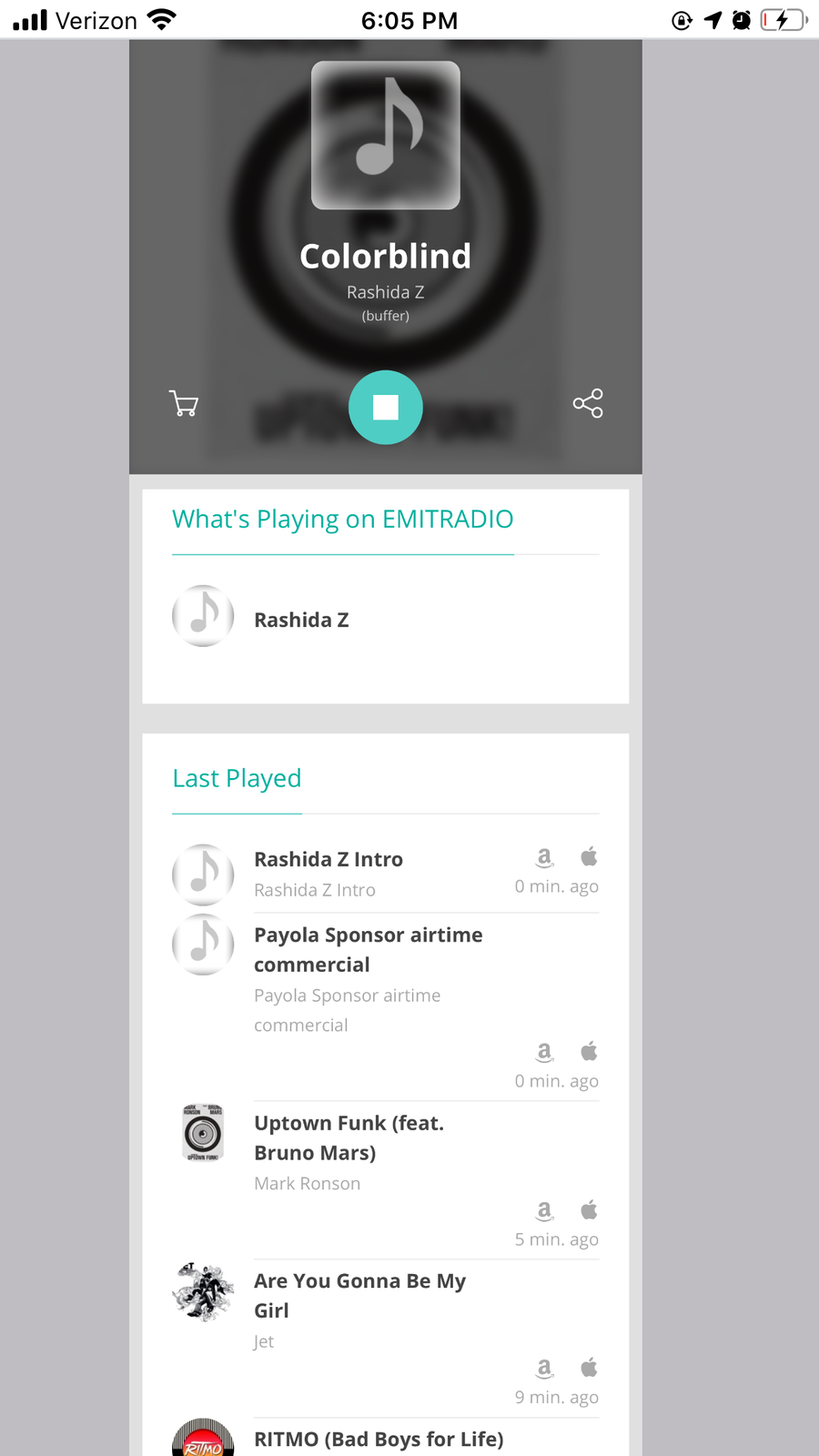Stop the Colorblind stream playback
Viewport: 819px width, 1456px height.
[386, 408]
